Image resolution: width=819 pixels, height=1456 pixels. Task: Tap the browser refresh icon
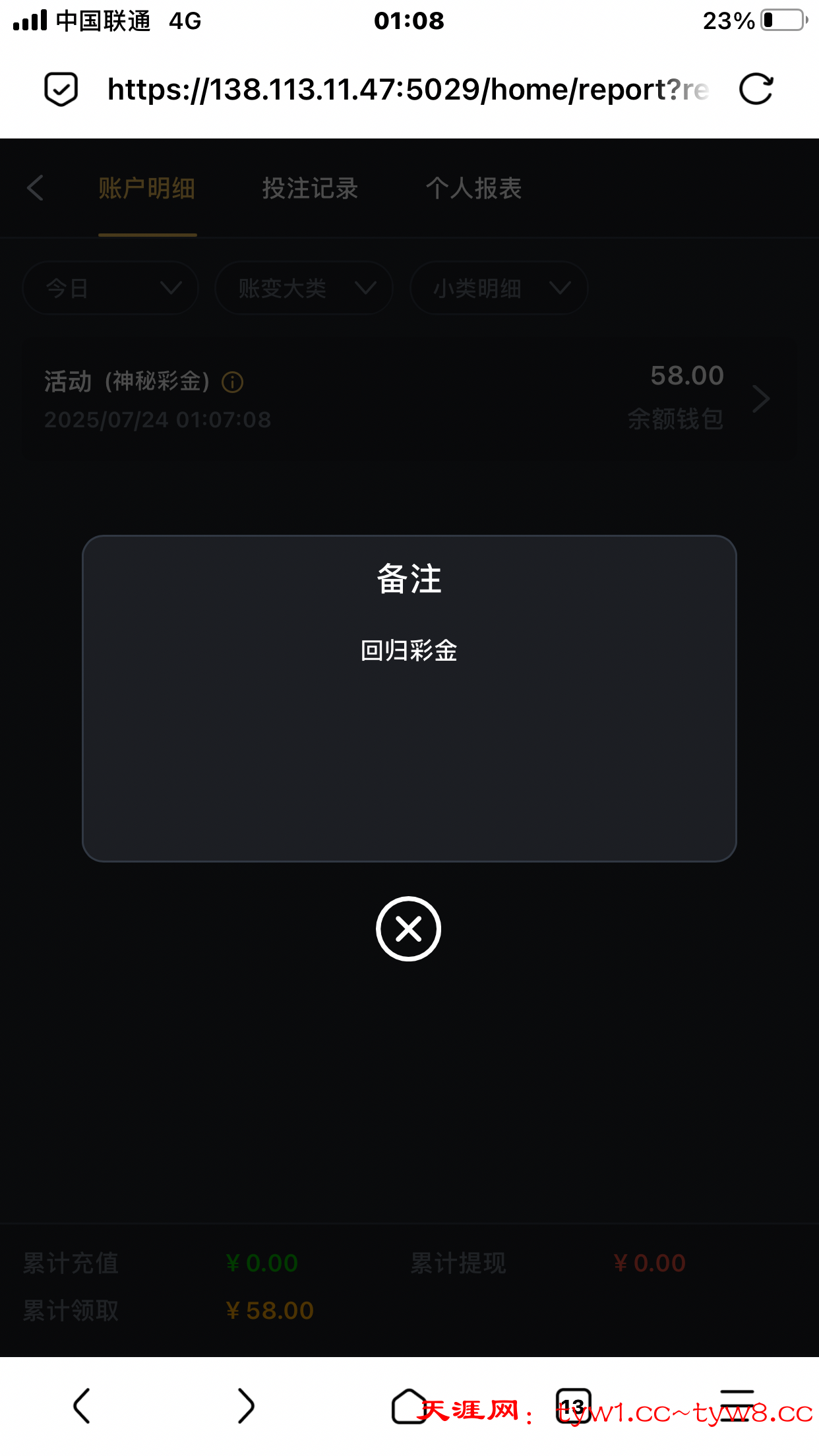(x=758, y=89)
